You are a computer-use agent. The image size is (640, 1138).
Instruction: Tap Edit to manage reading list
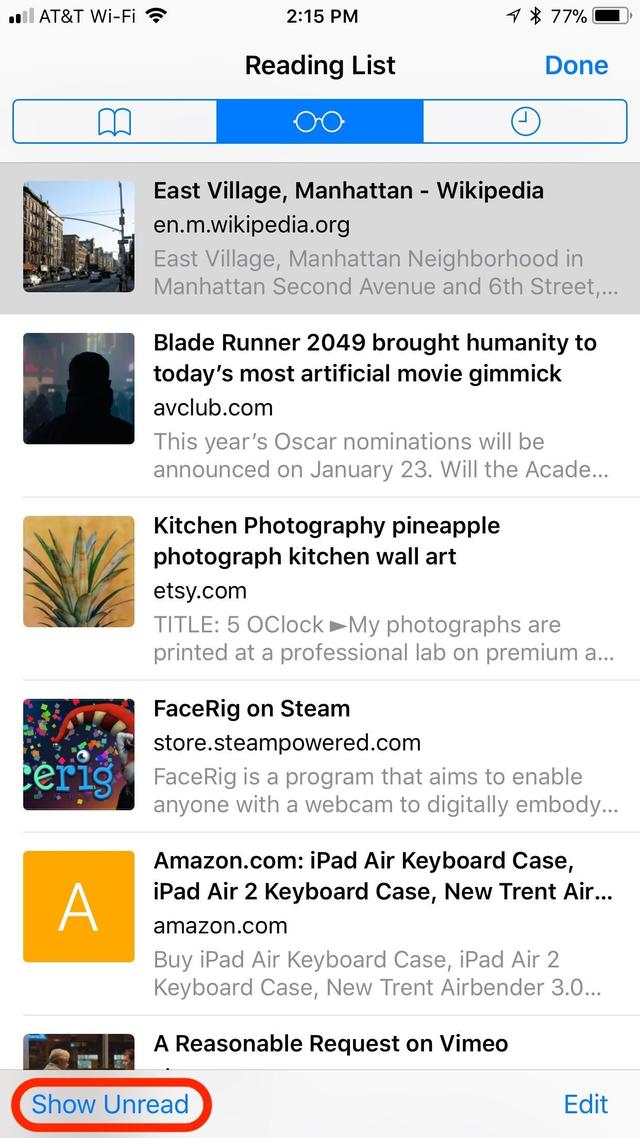click(585, 1104)
